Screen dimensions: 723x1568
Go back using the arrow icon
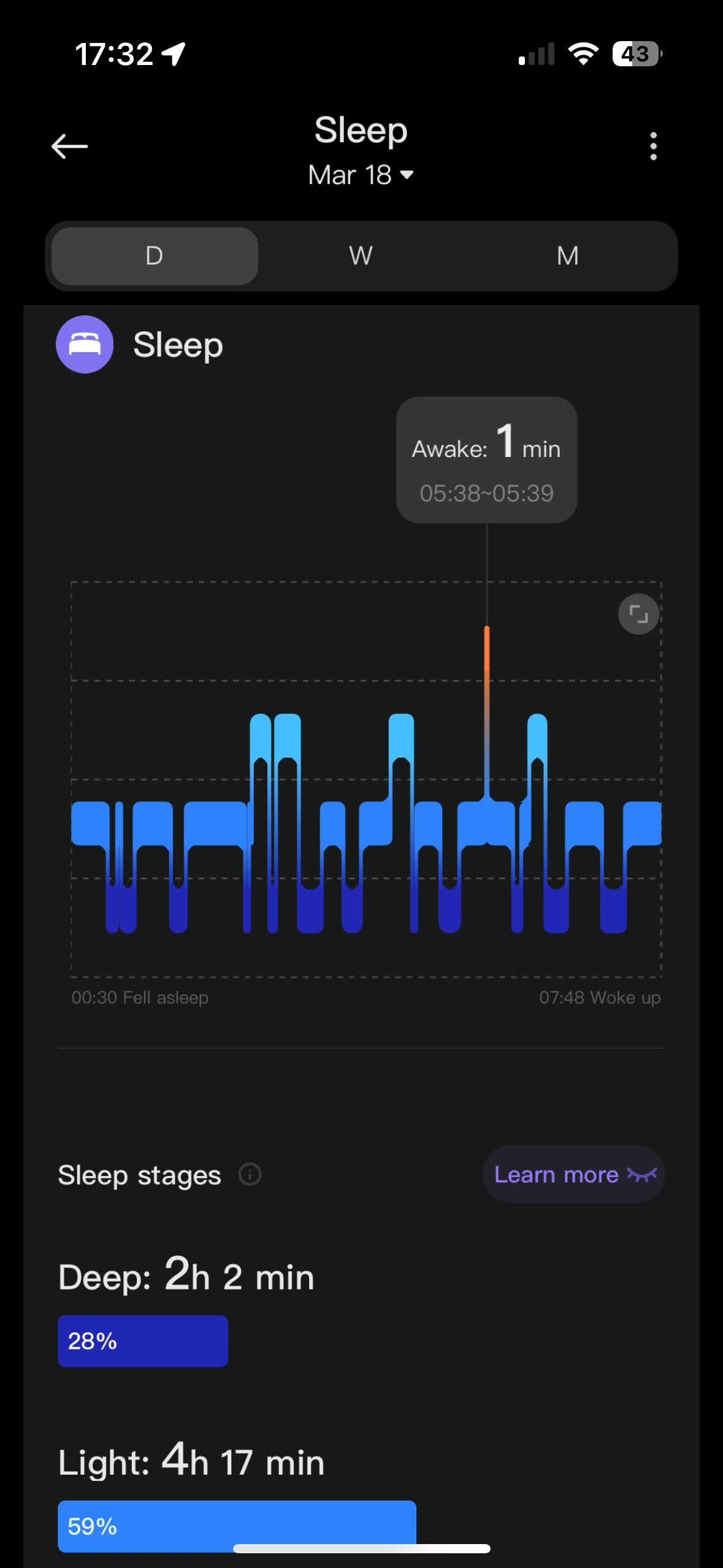click(x=69, y=146)
